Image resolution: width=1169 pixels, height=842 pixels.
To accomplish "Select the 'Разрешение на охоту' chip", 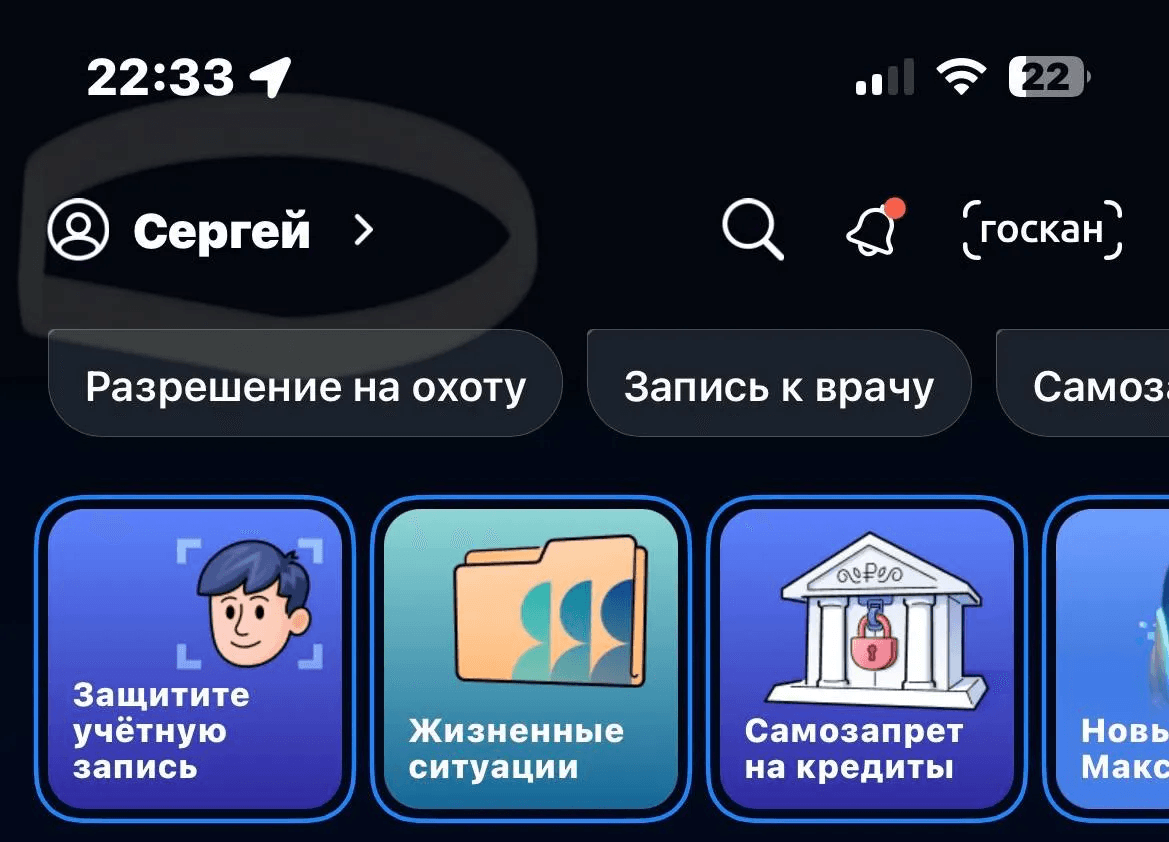I will [305, 386].
